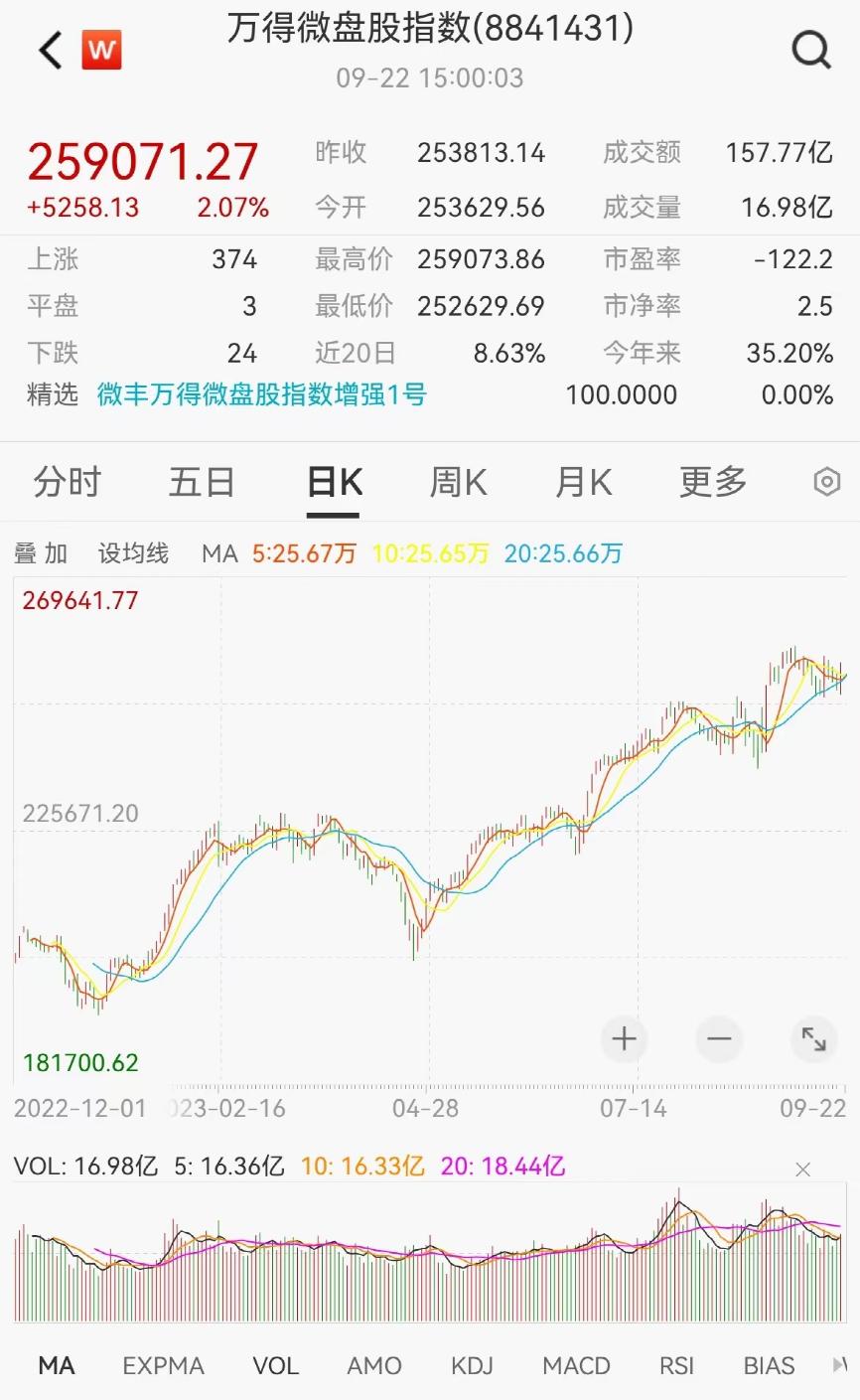Tap 叠加 to overlay another index
This screenshot has height=1400, width=860.
[x=41, y=553]
